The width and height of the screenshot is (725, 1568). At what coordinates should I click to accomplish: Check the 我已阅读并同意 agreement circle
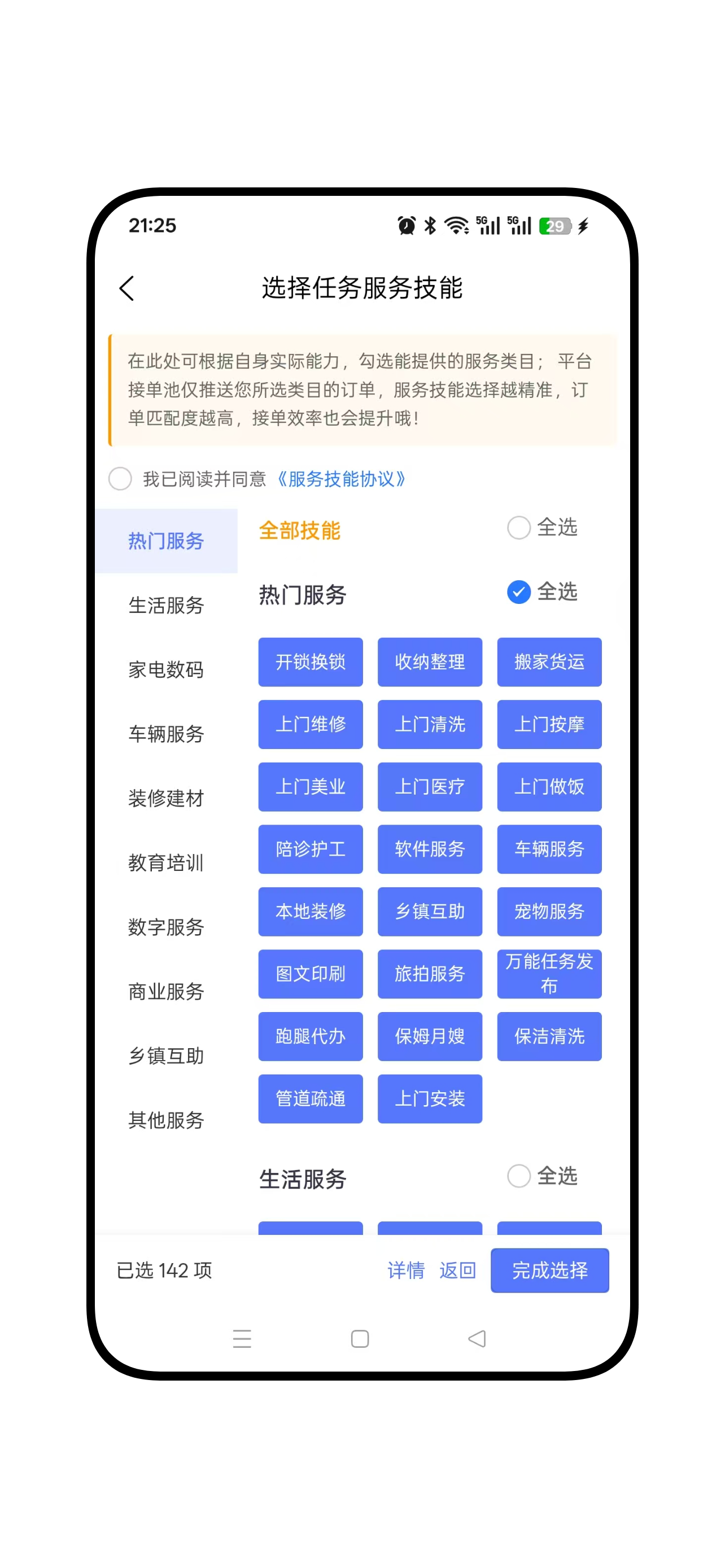[120, 479]
